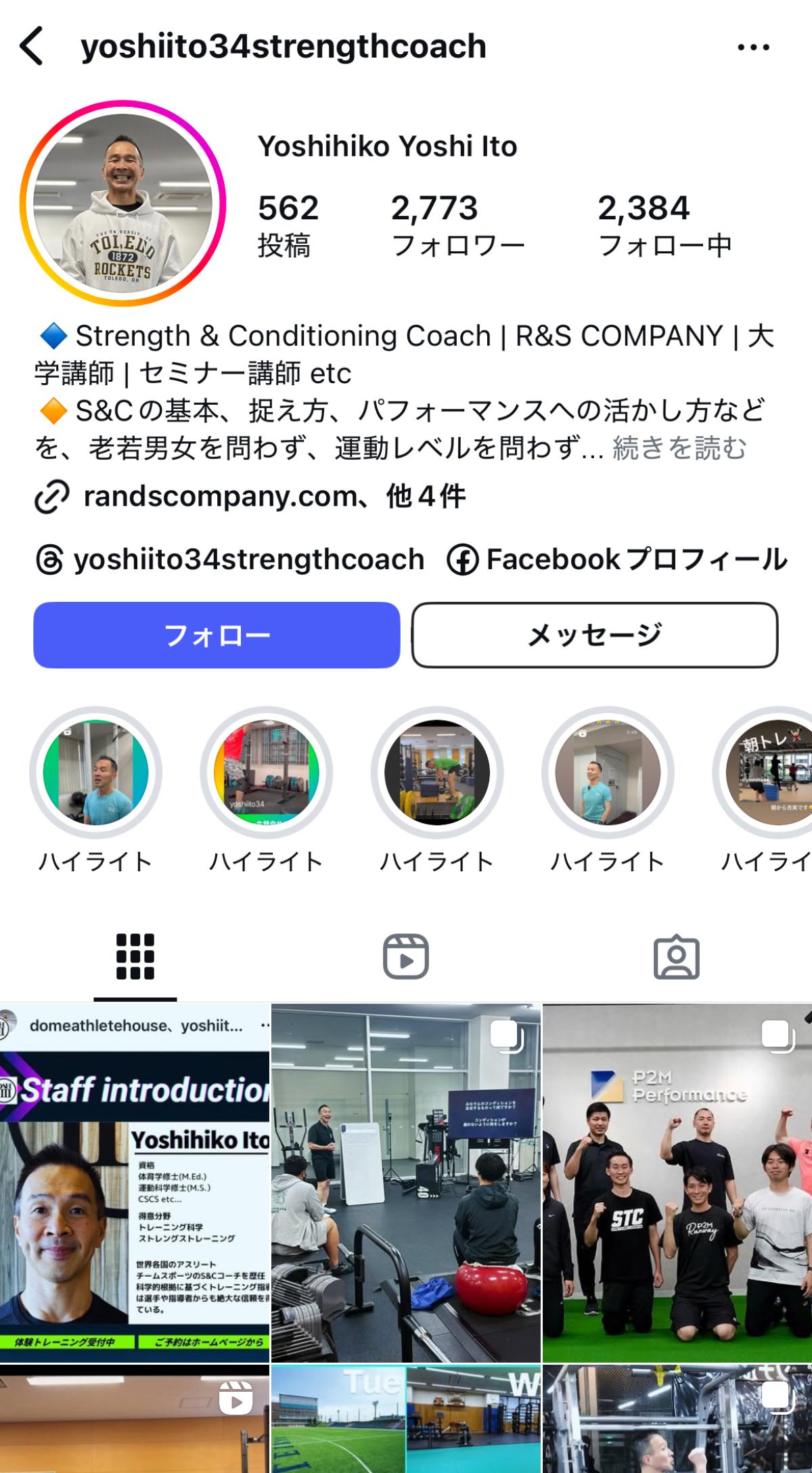Open the first ハイライト story circle

point(95,772)
